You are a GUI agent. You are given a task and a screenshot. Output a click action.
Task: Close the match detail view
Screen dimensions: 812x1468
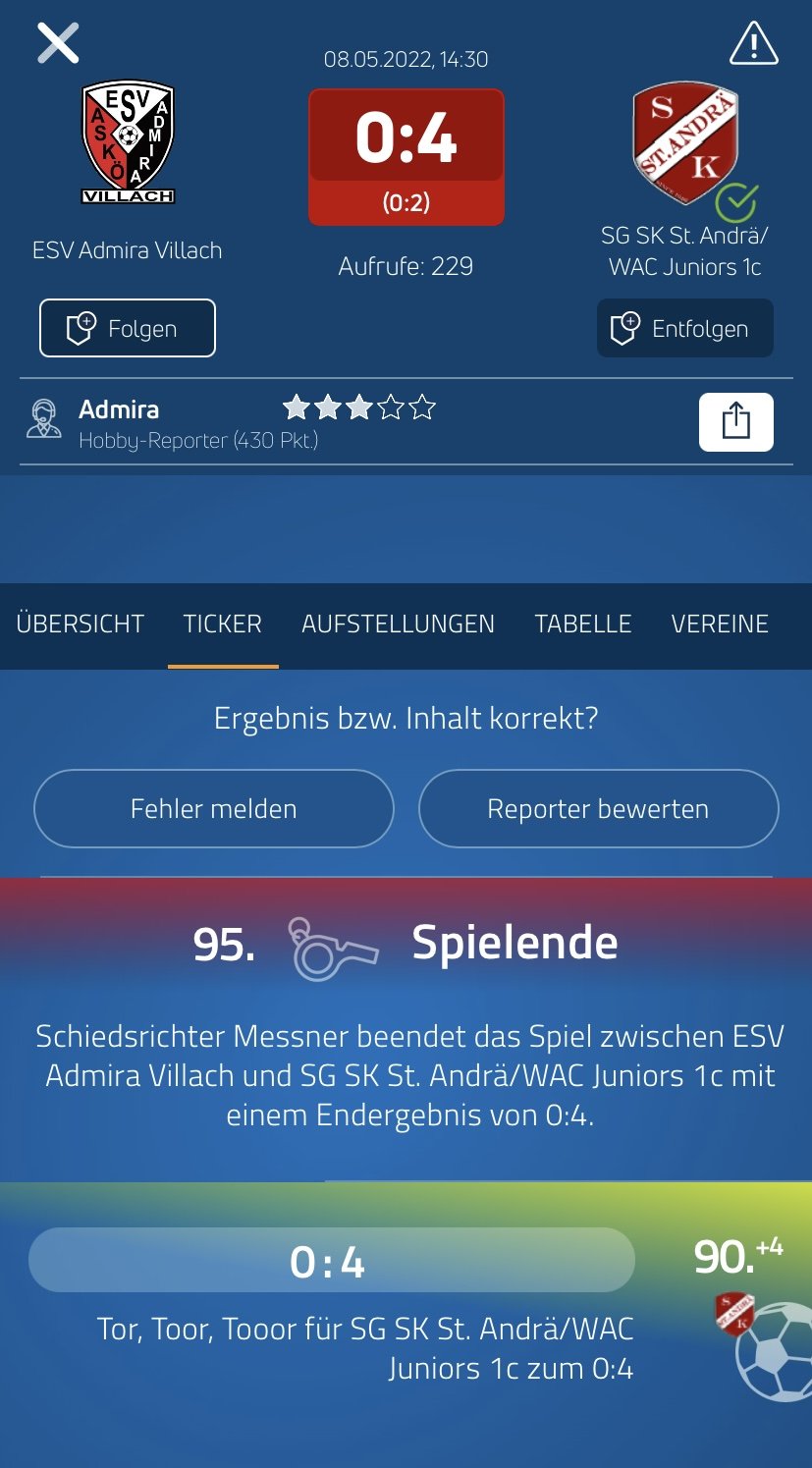(x=58, y=43)
